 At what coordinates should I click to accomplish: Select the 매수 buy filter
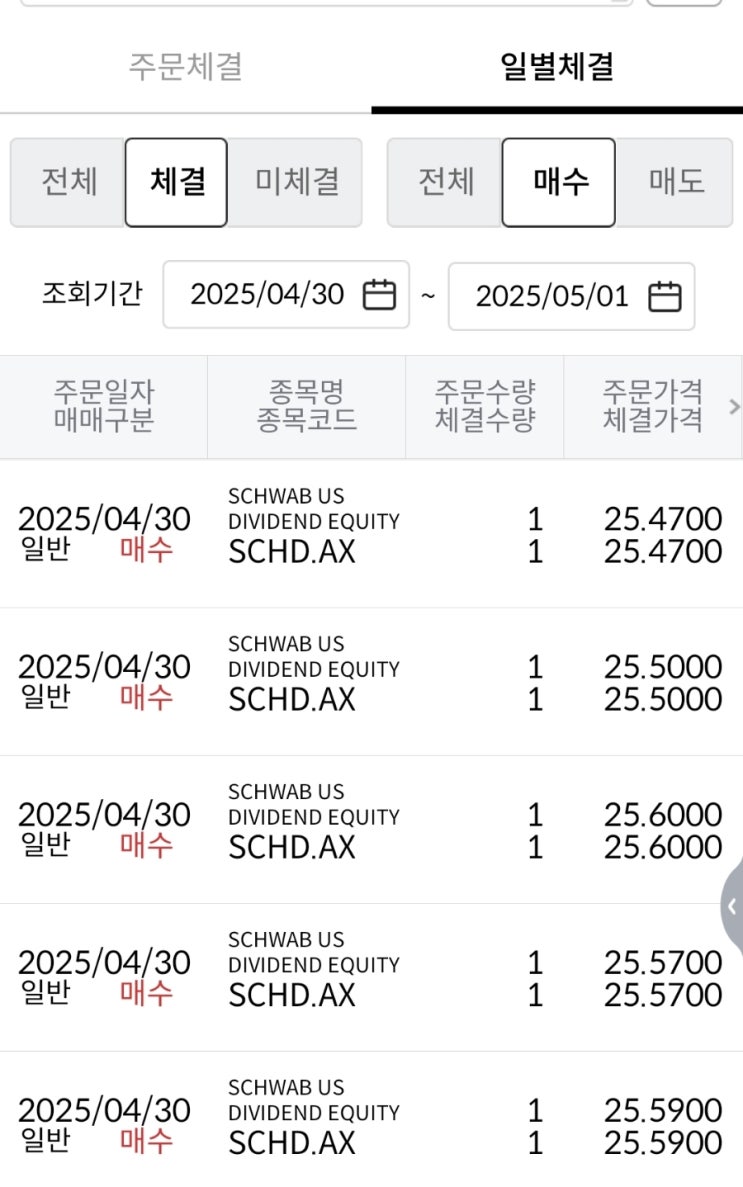tap(559, 183)
